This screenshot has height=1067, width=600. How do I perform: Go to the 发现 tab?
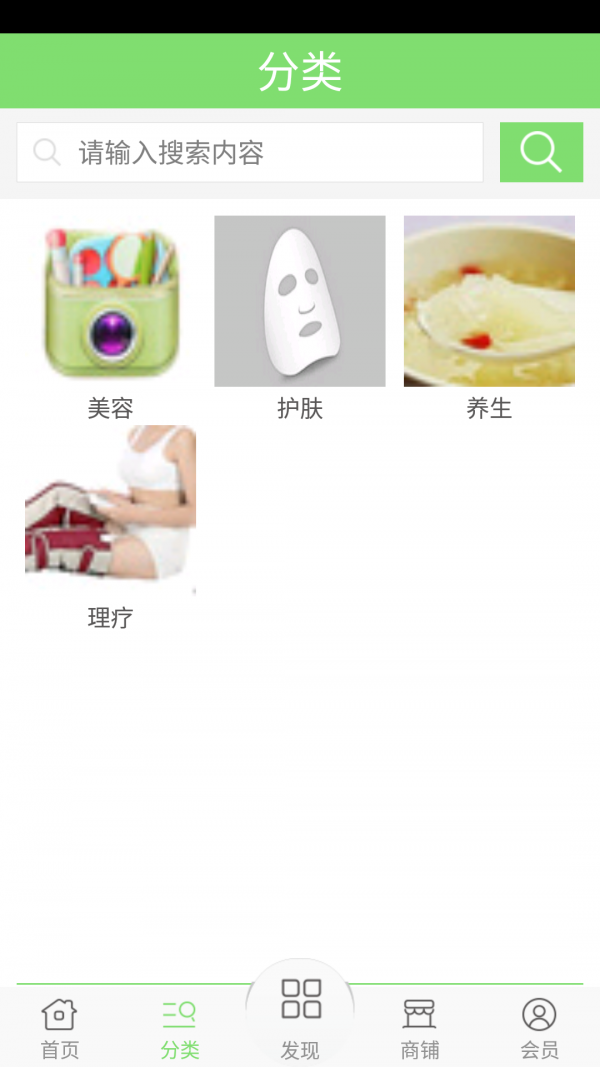pyautogui.click(x=300, y=1015)
